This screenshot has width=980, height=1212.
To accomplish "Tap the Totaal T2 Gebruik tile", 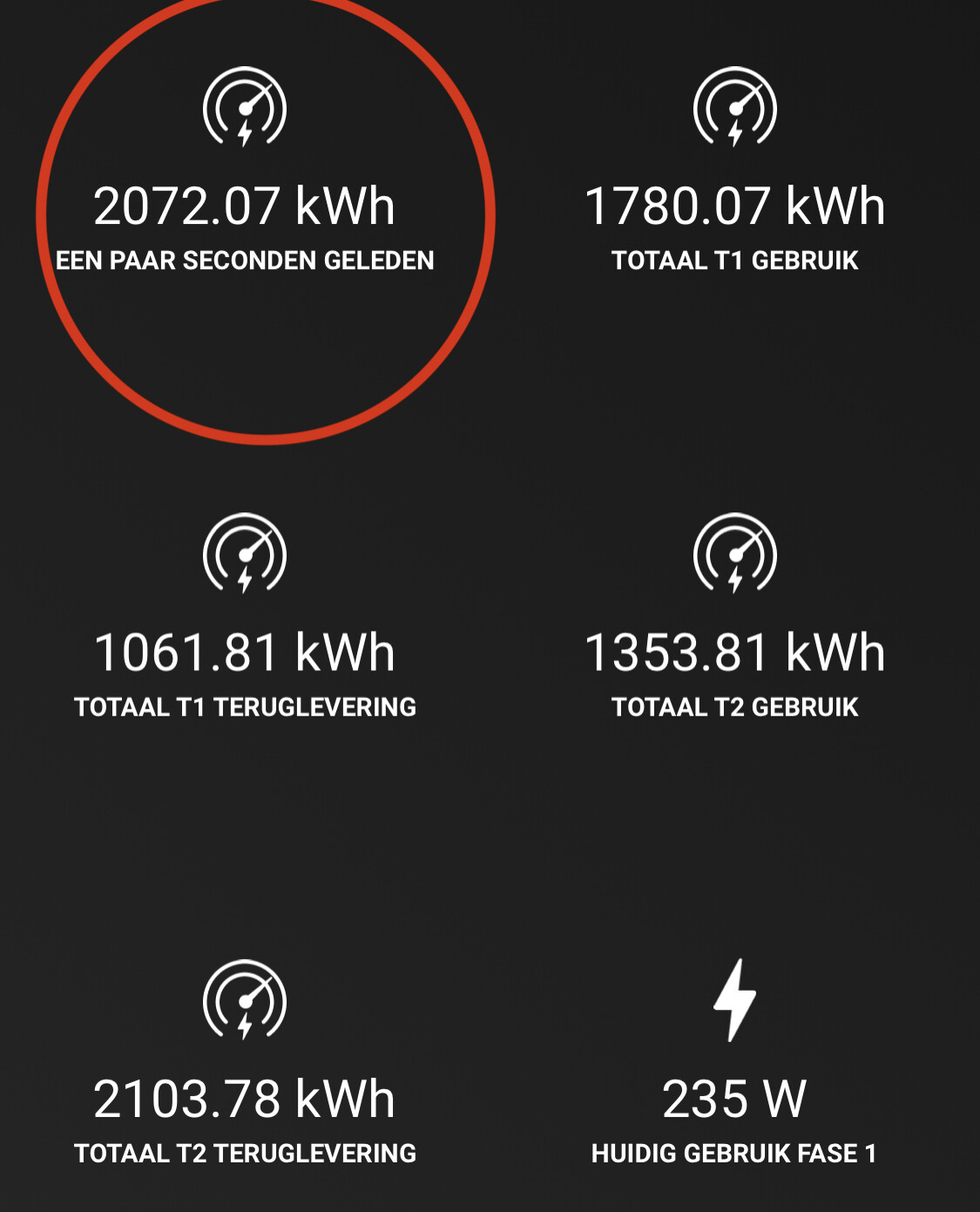I will tap(734, 653).
